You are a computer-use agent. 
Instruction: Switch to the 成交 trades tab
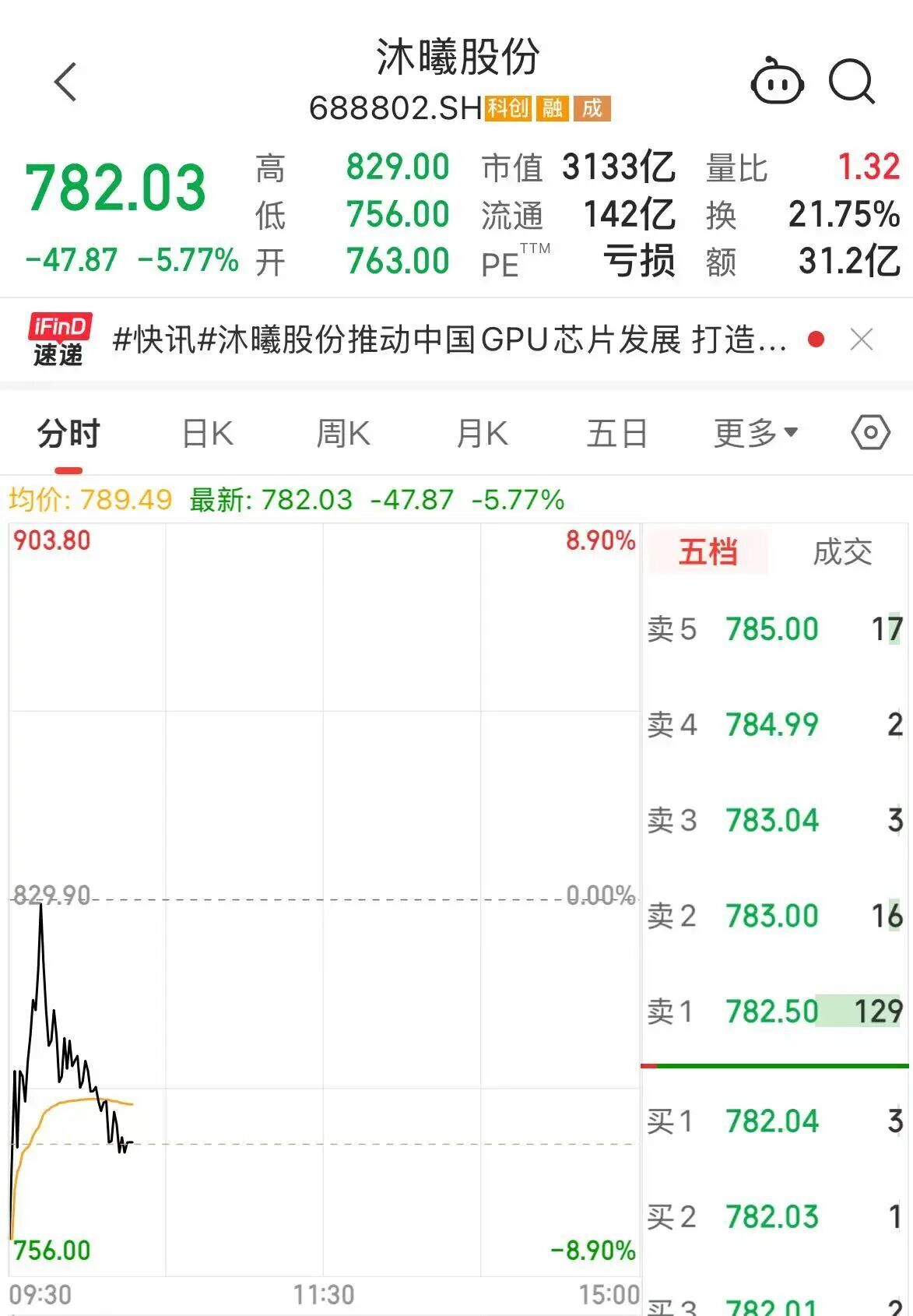[x=842, y=552]
